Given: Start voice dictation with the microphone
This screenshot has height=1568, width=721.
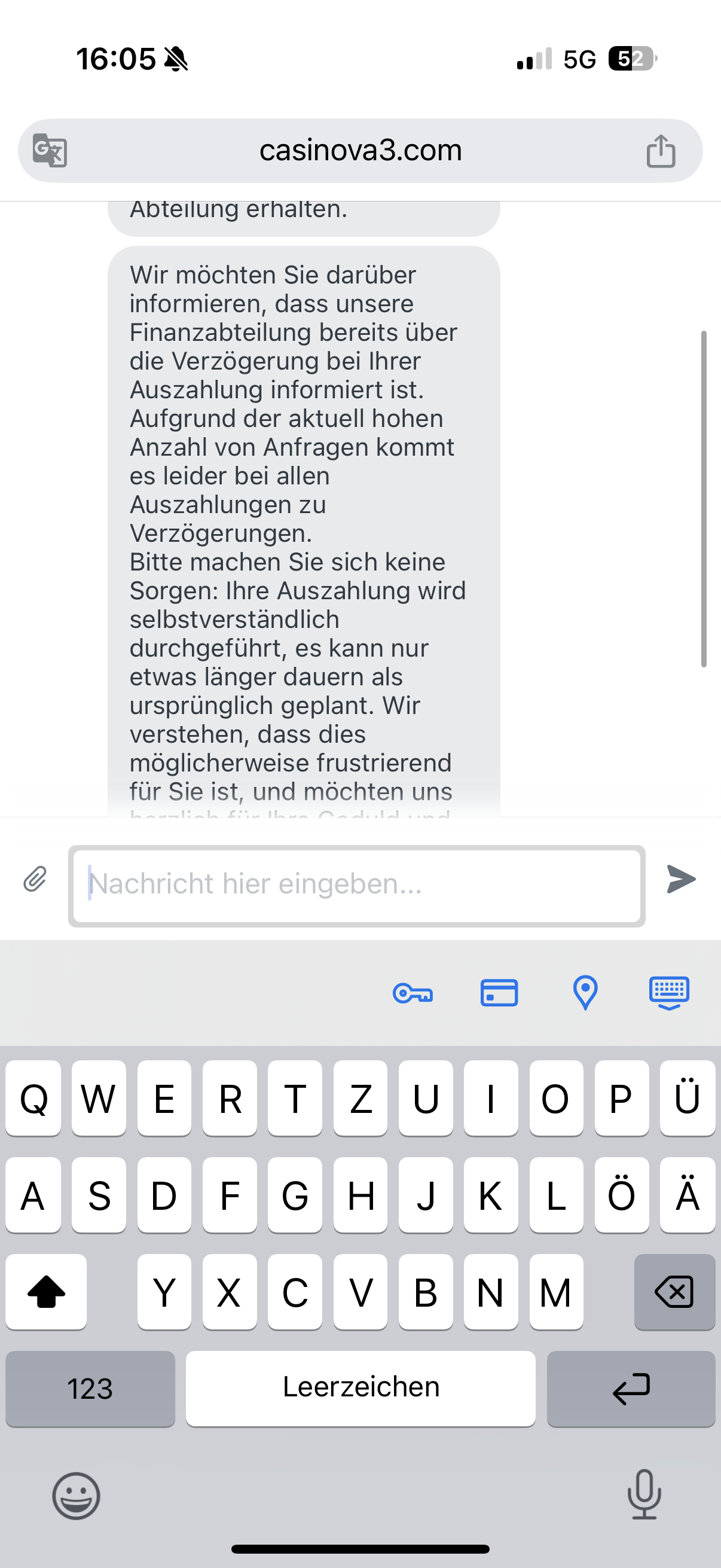Looking at the screenshot, I should pyautogui.click(x=644, y=1494).
